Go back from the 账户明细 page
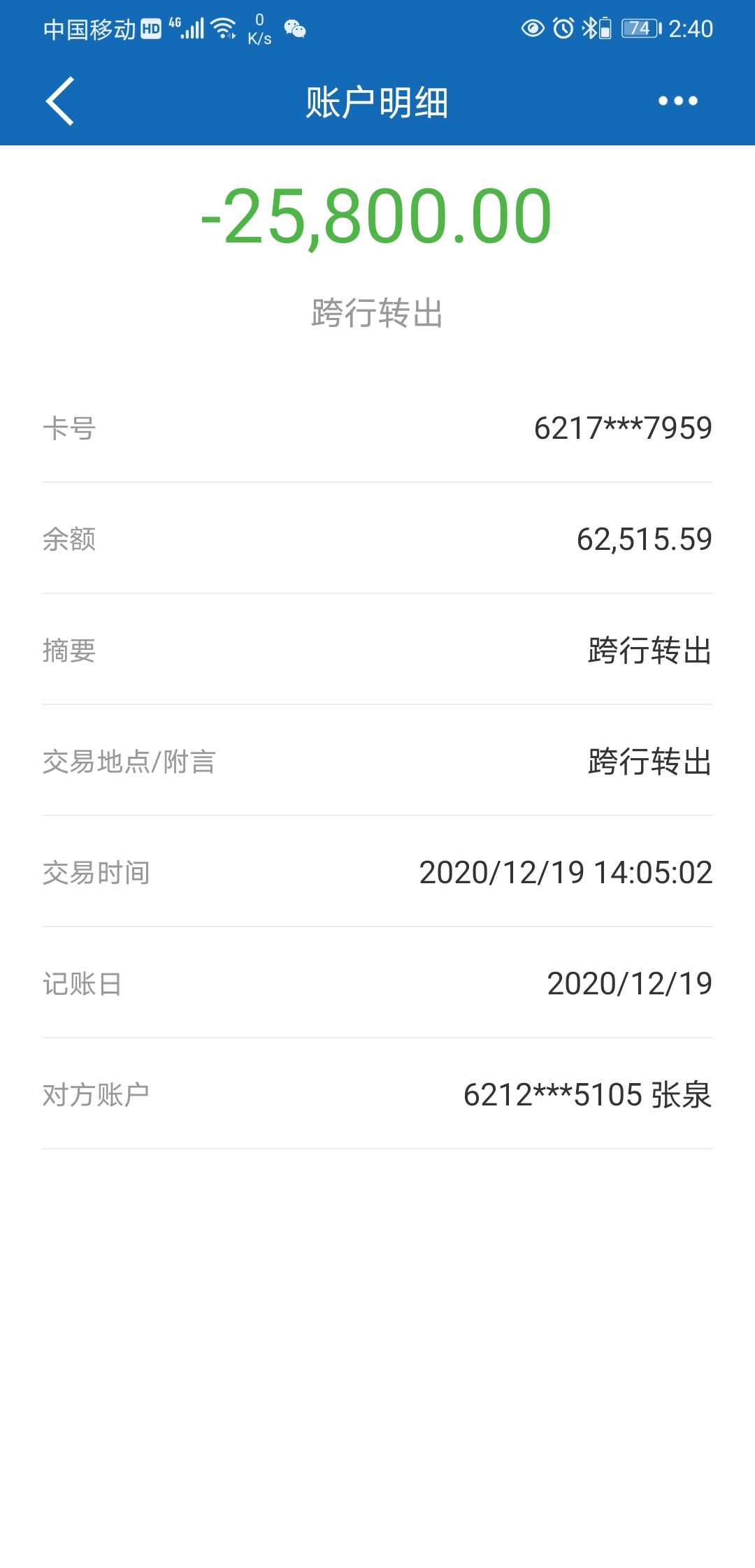755x1568 pixels. pos(60,101)
